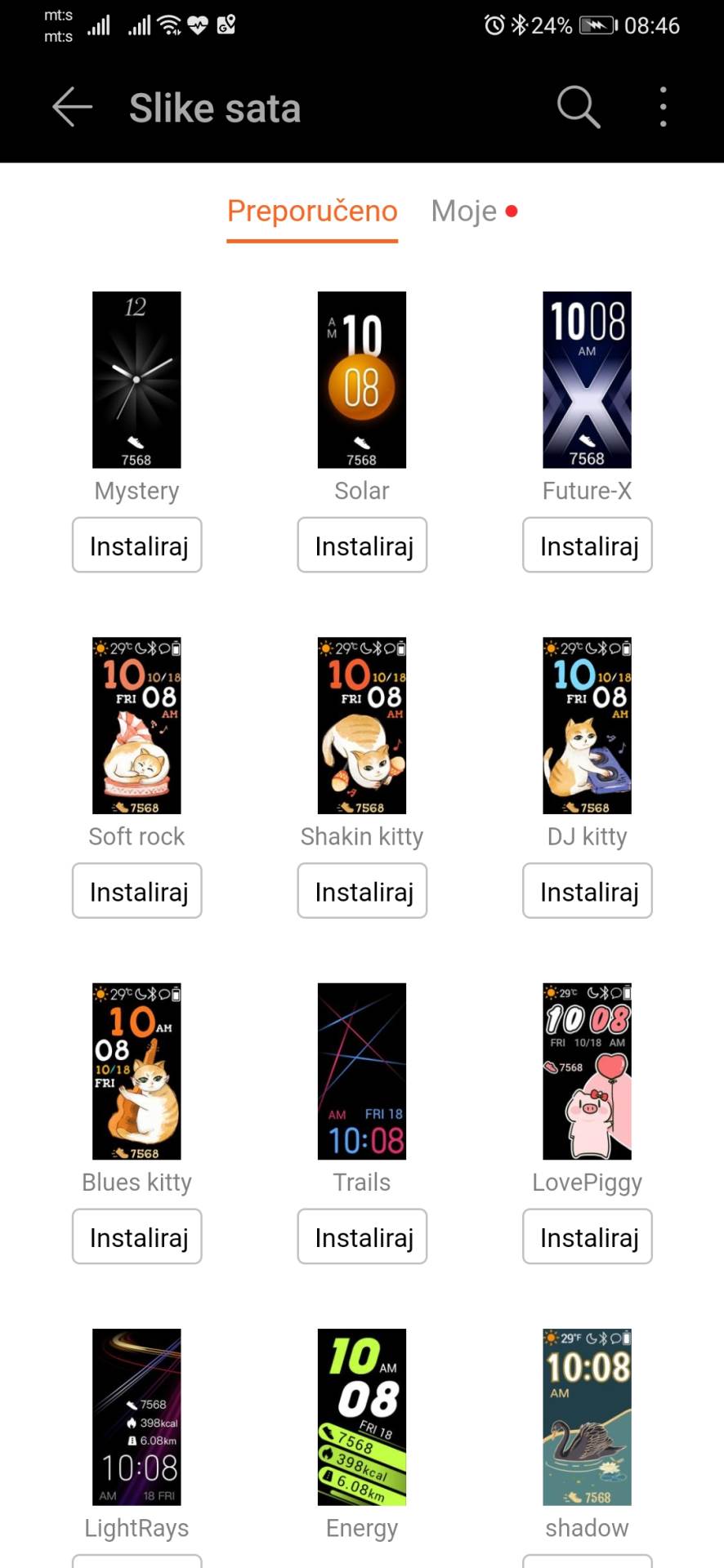Install the Future-X watch face
This screenshot has height=1568, width=724.
588,546
